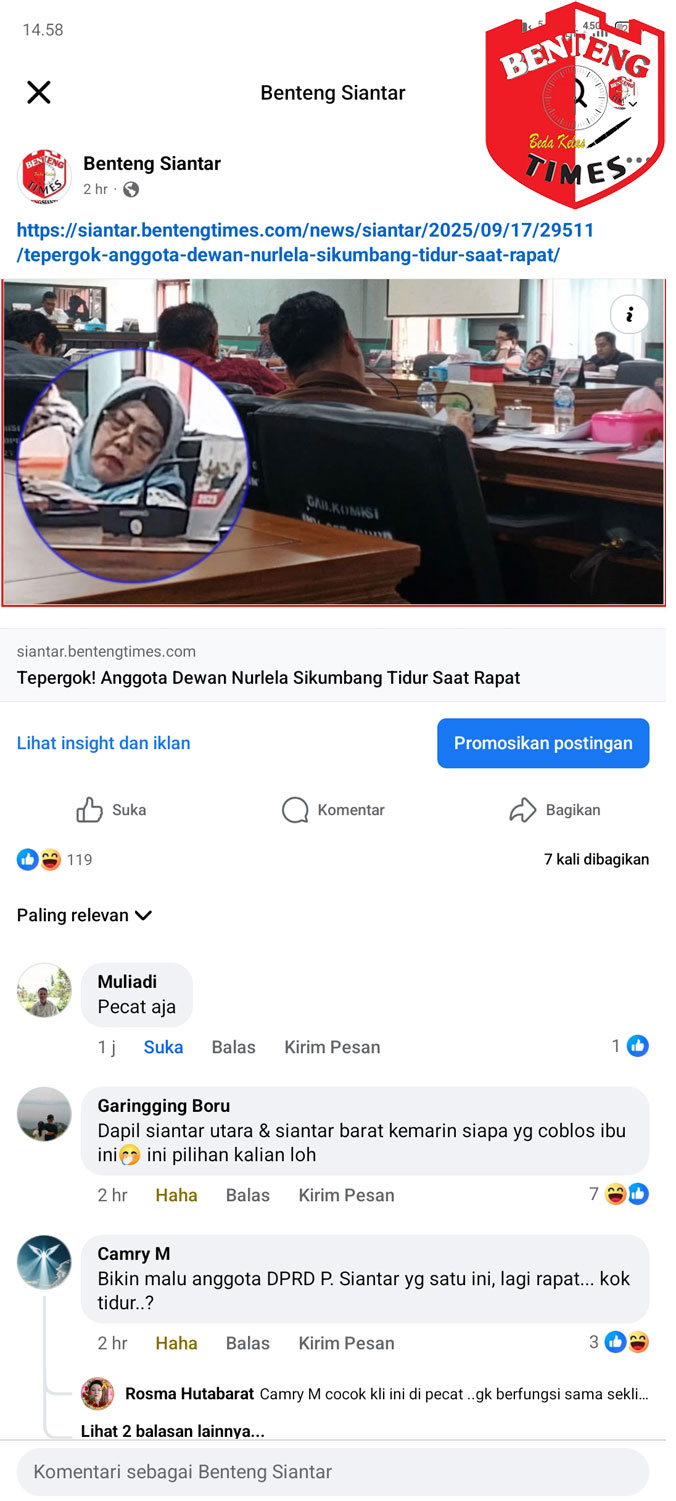Tap Haha reaction on Camry M's comment
Screen dimensions: 676x1501
pyautogui.click(x=176, y=1343)
